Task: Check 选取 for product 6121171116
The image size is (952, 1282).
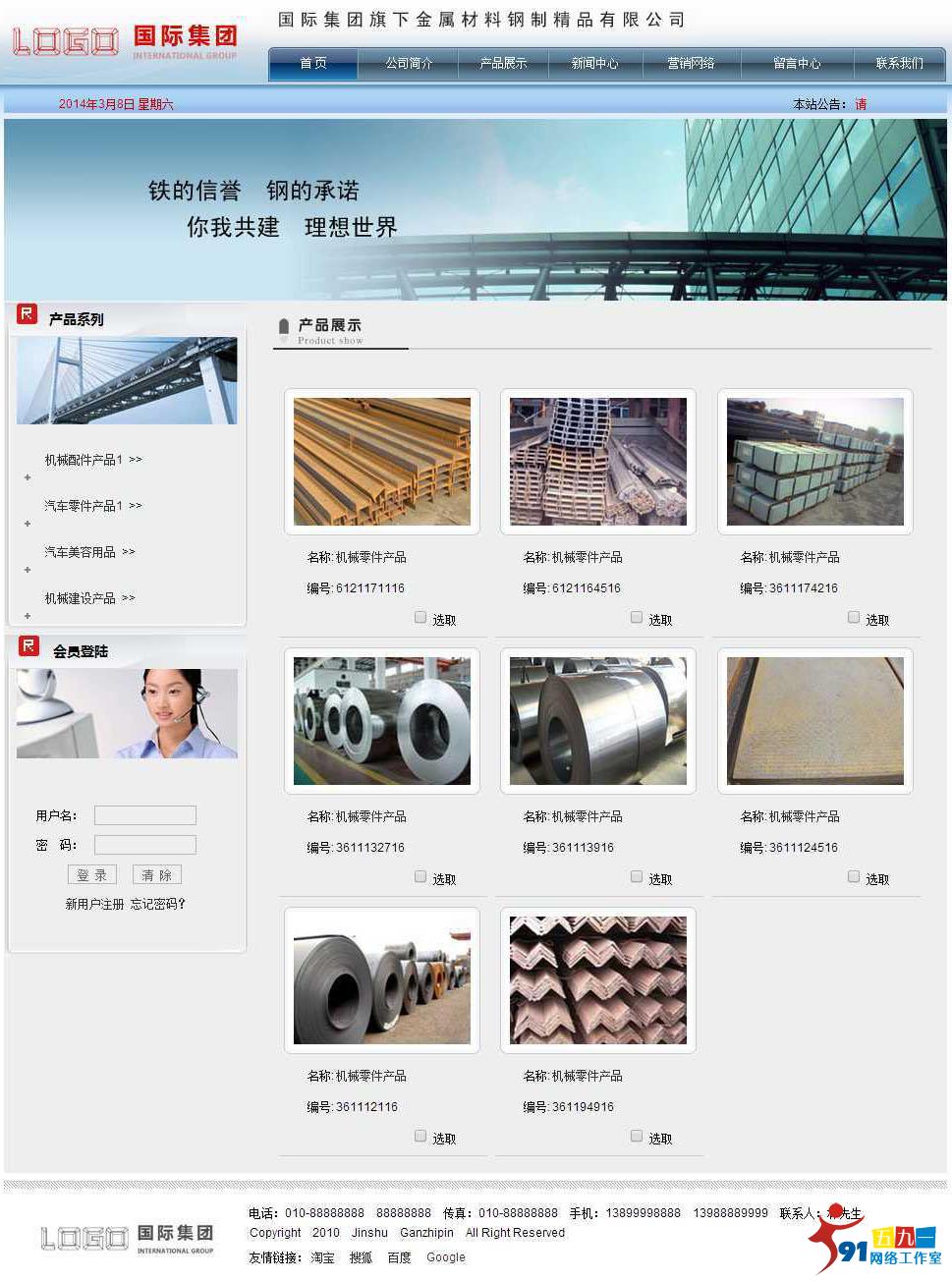Action: click(420, 617)
